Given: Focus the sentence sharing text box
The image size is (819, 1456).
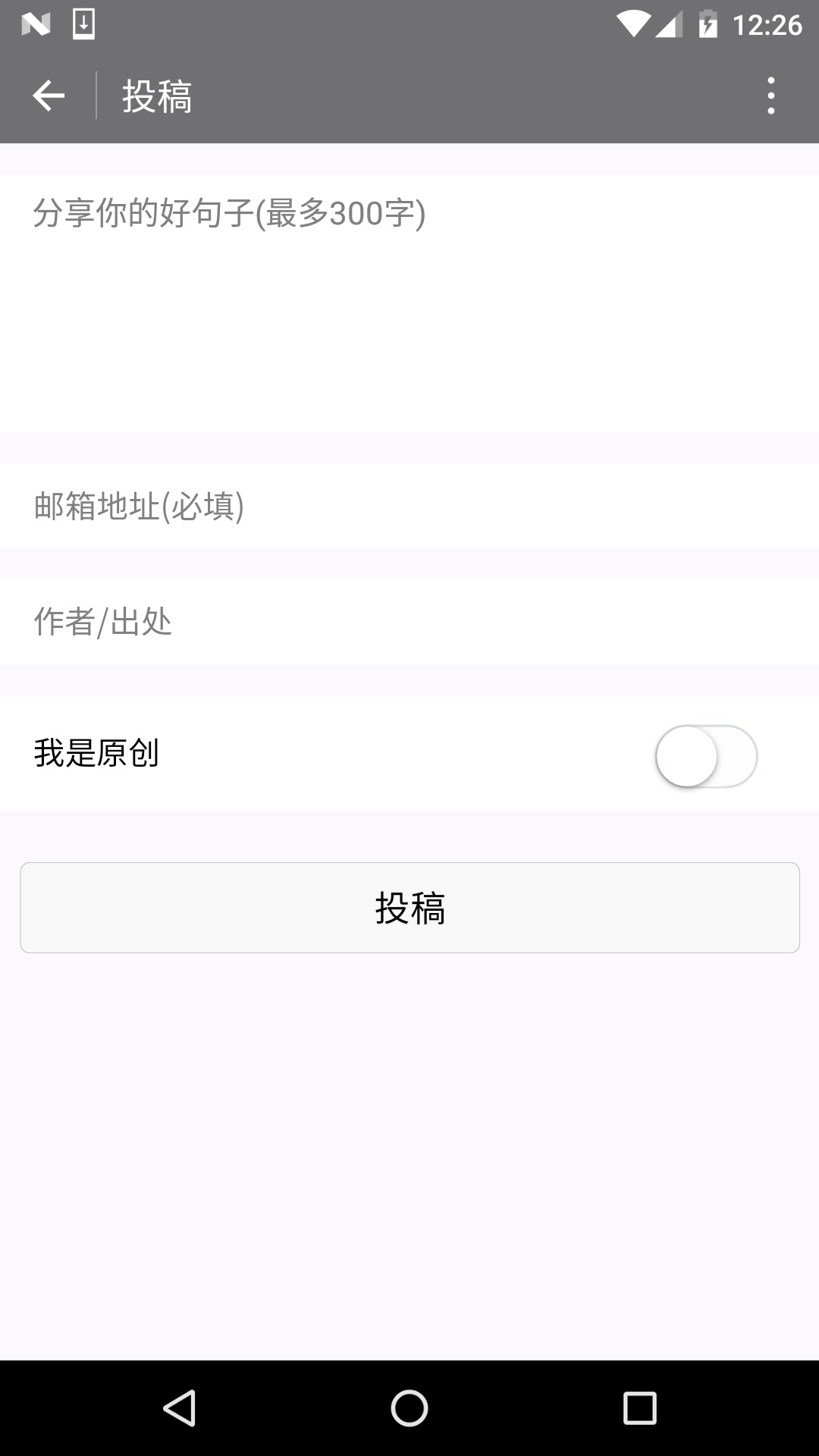Looking at the screenshot, I should 409,303.
